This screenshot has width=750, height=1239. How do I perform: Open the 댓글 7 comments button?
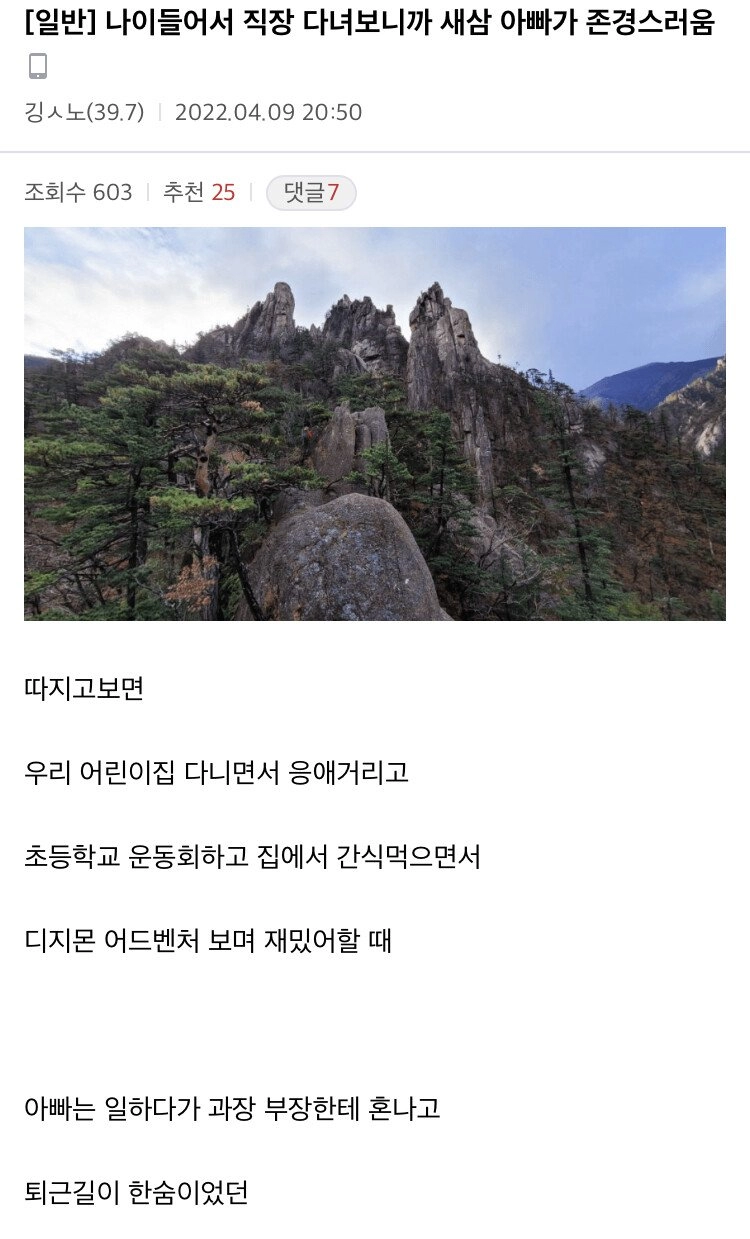pyautogui.click(x=311, y=193)
